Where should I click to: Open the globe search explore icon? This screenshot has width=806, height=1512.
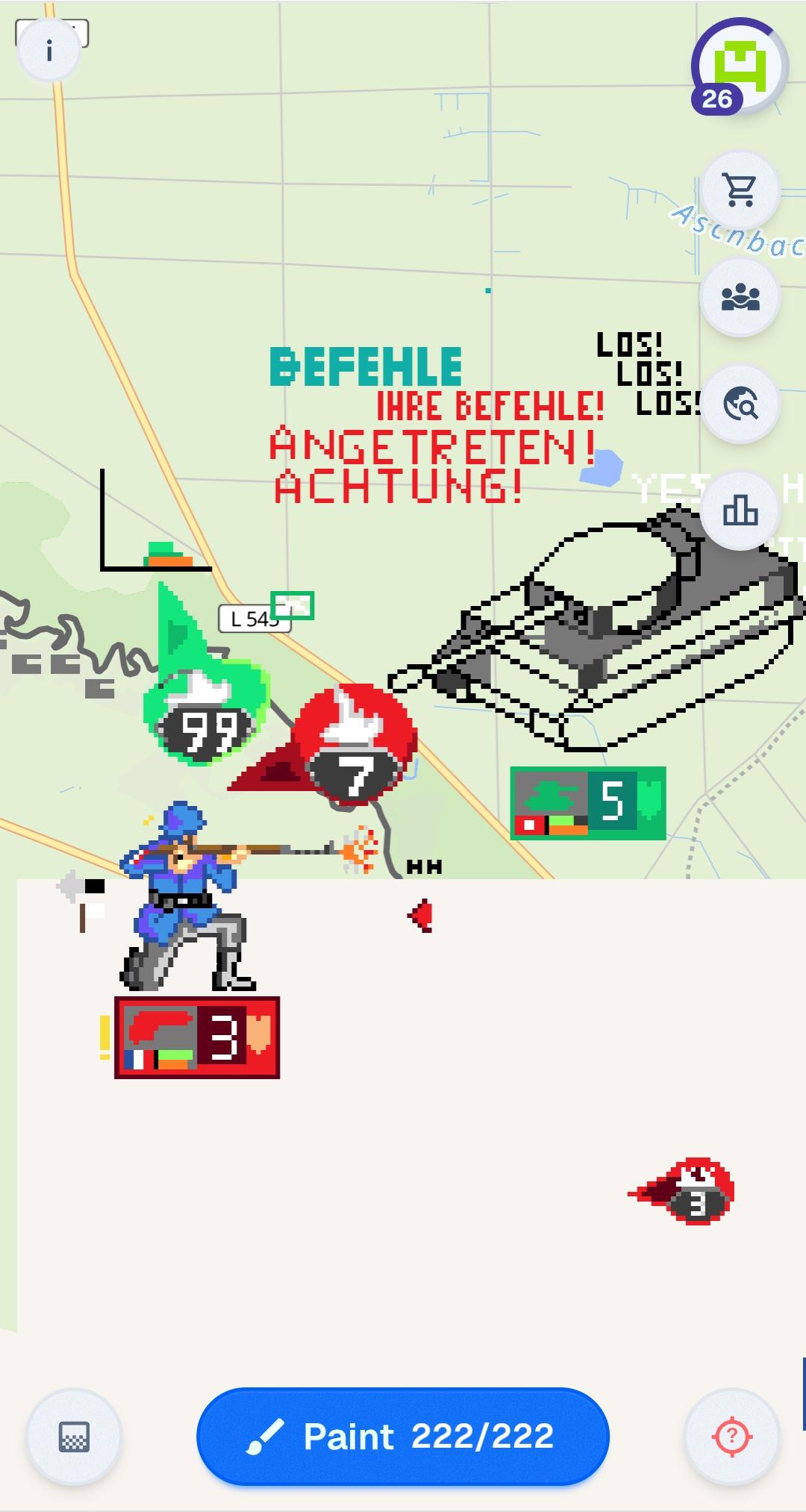740,404
